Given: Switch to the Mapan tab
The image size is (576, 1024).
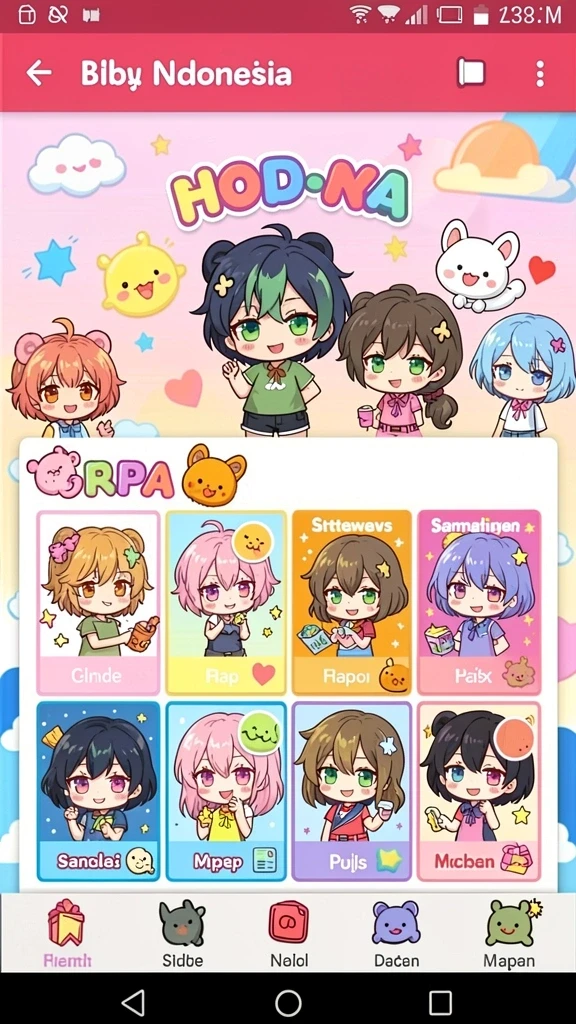Looking at the screenshot, I should [509, 933].
